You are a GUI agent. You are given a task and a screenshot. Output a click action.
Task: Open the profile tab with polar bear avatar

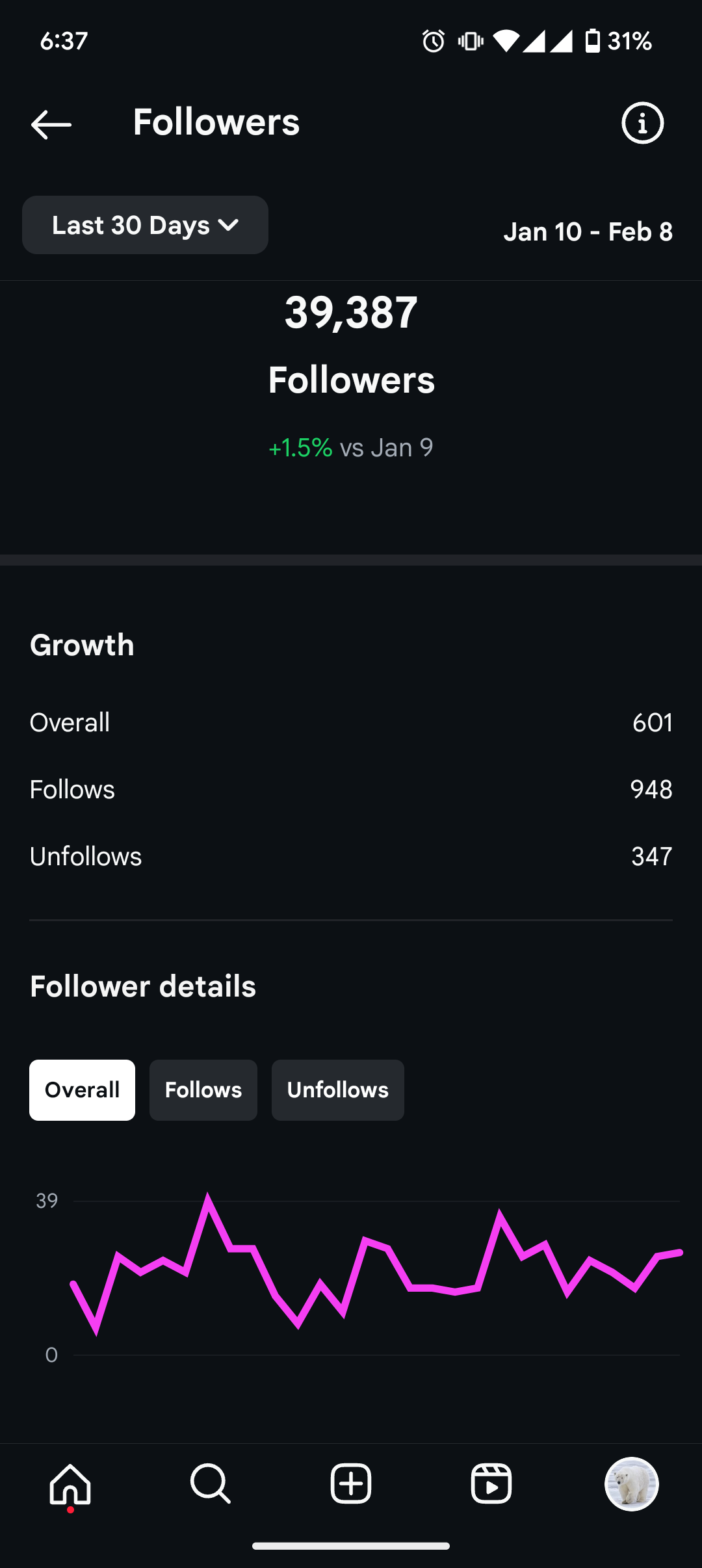632,1484
